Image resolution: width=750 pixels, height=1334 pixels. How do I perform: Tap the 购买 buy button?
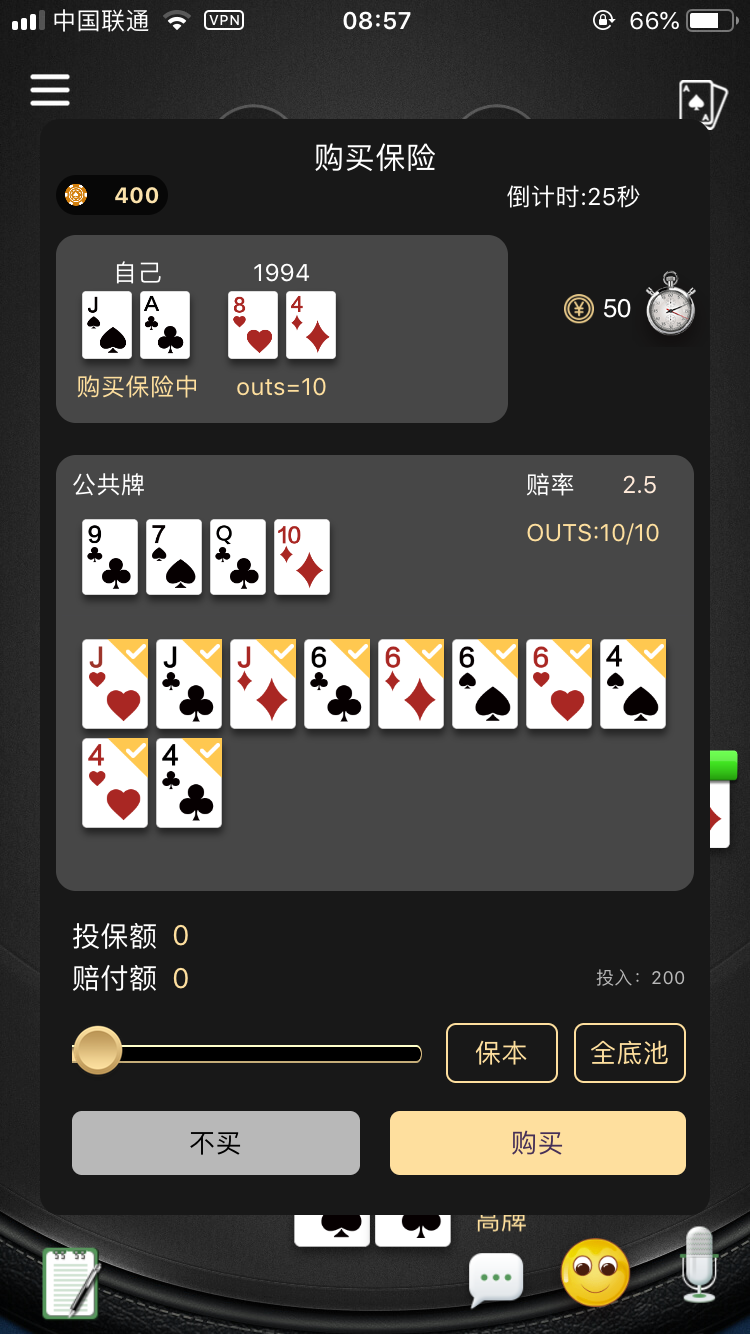tap(537, 1143)
